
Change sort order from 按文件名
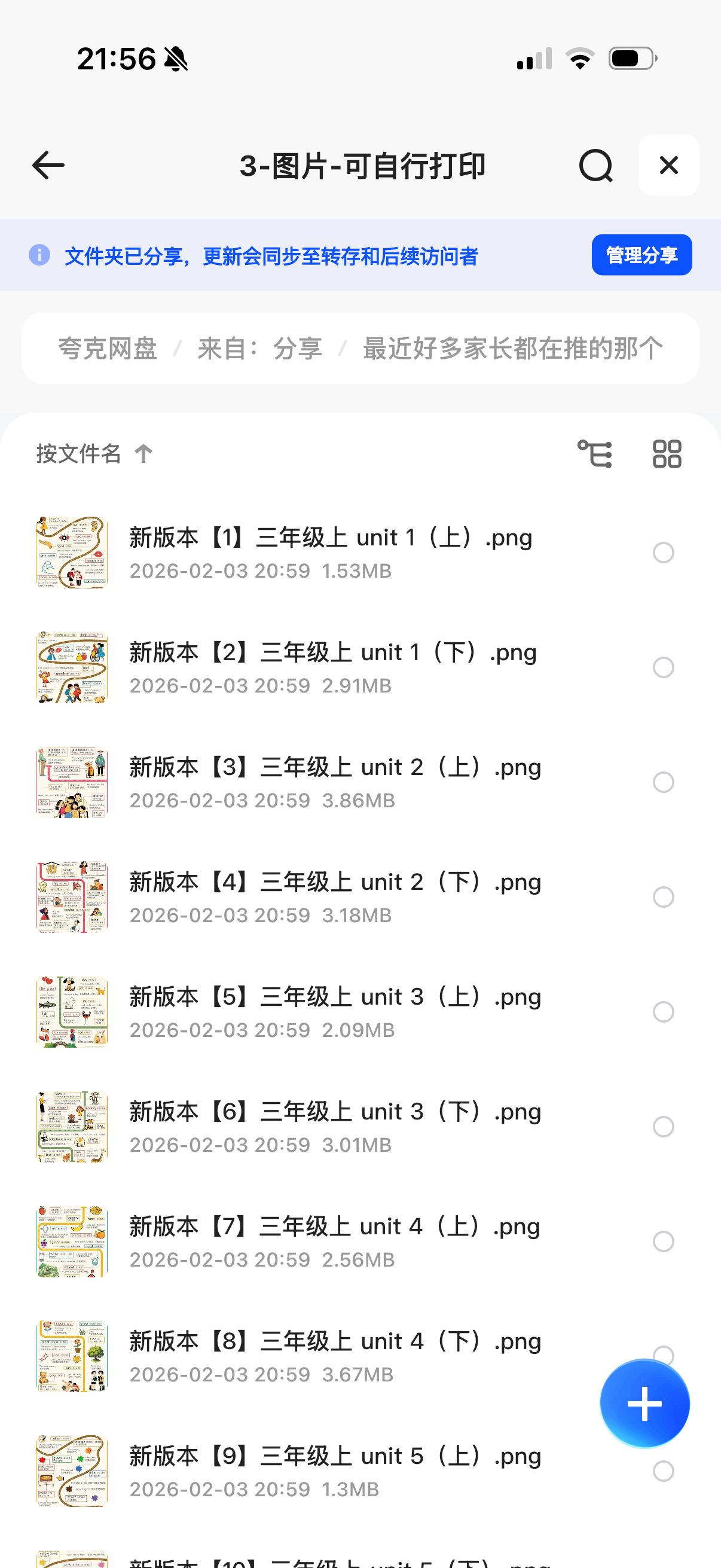click(94, 453)
